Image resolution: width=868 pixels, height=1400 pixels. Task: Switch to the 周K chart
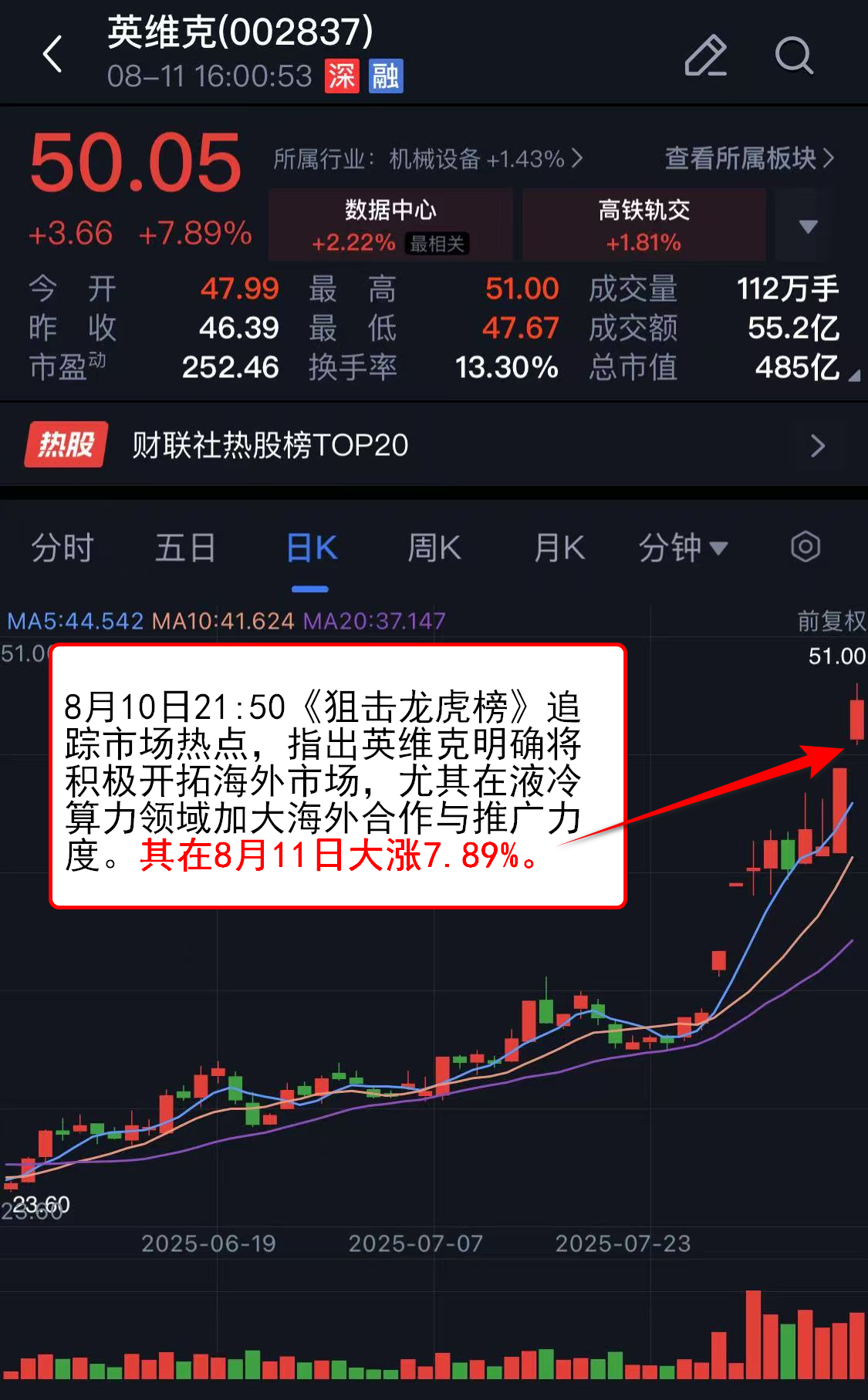pos(434,548)
